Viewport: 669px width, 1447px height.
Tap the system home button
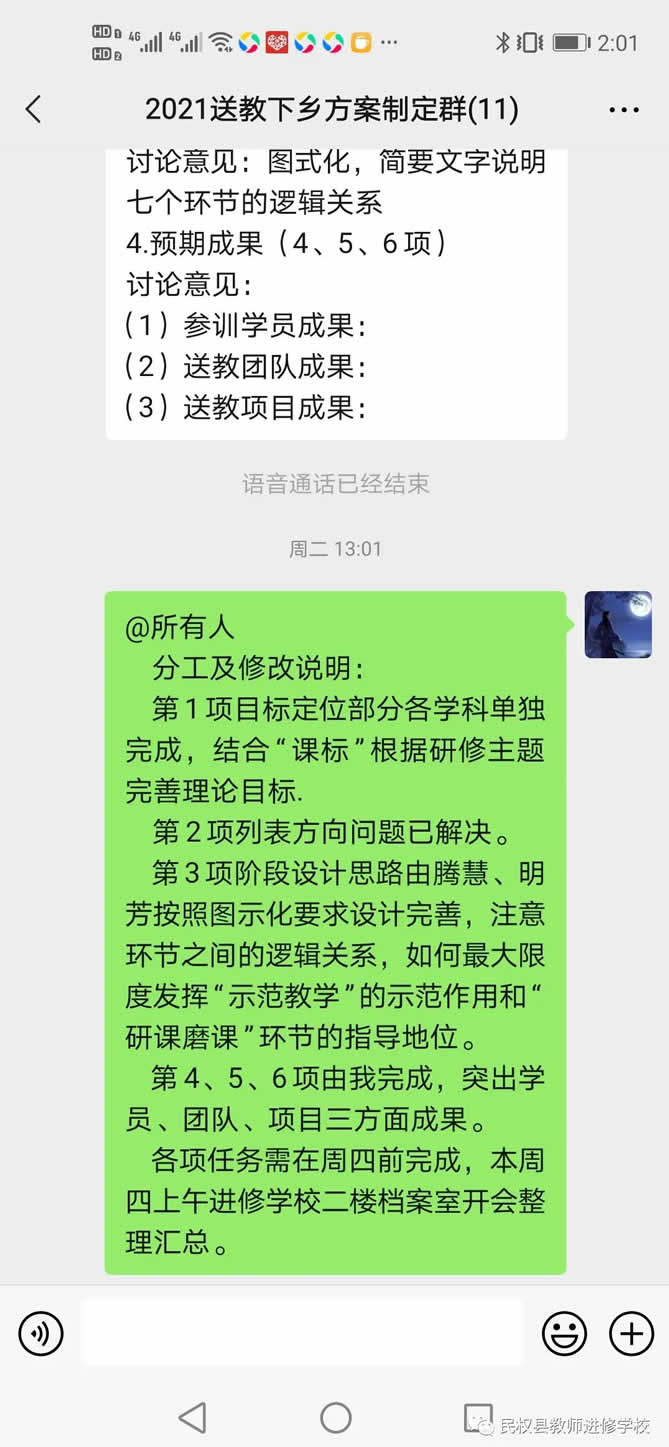pyautogui.click(x=335, y=1417)
